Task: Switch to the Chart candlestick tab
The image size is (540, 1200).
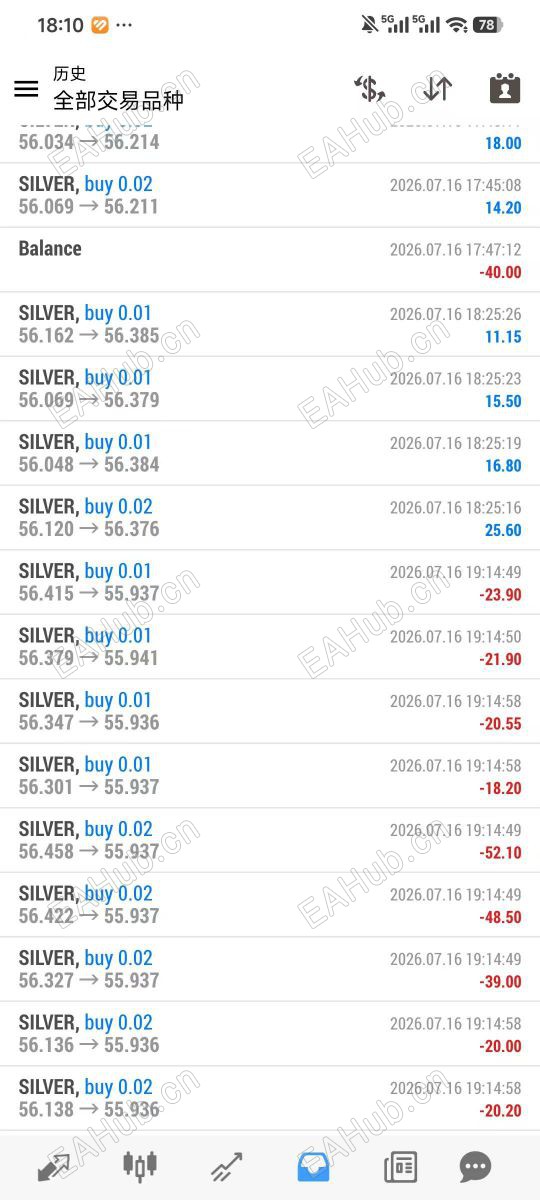Action: pos(140,1166)
